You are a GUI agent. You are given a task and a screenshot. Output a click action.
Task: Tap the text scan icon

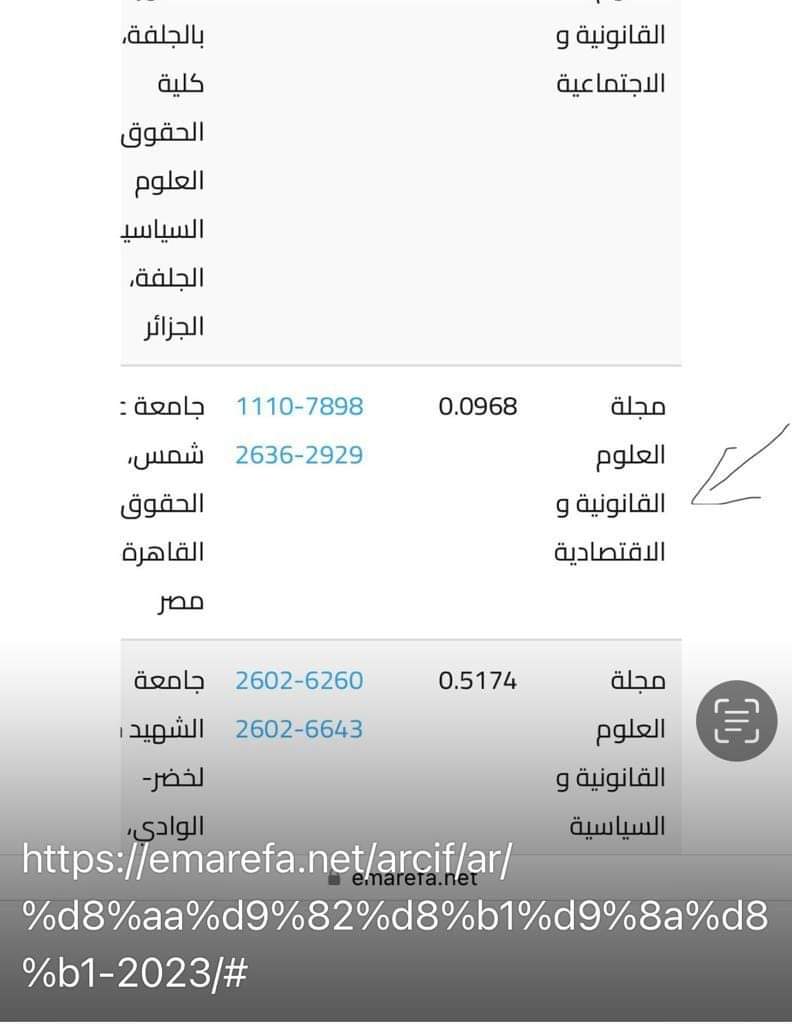click(735, 723)
